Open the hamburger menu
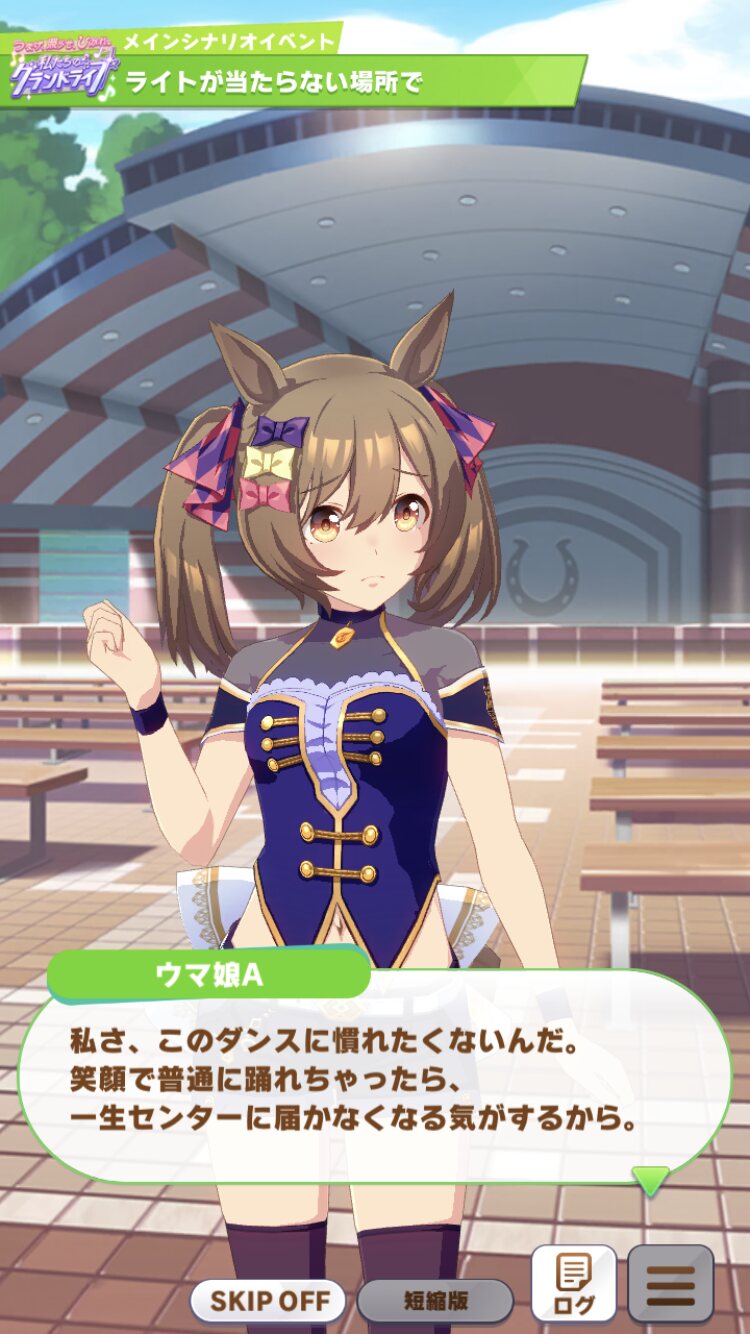This screenshot has height=1334, width=750. 670,1284
